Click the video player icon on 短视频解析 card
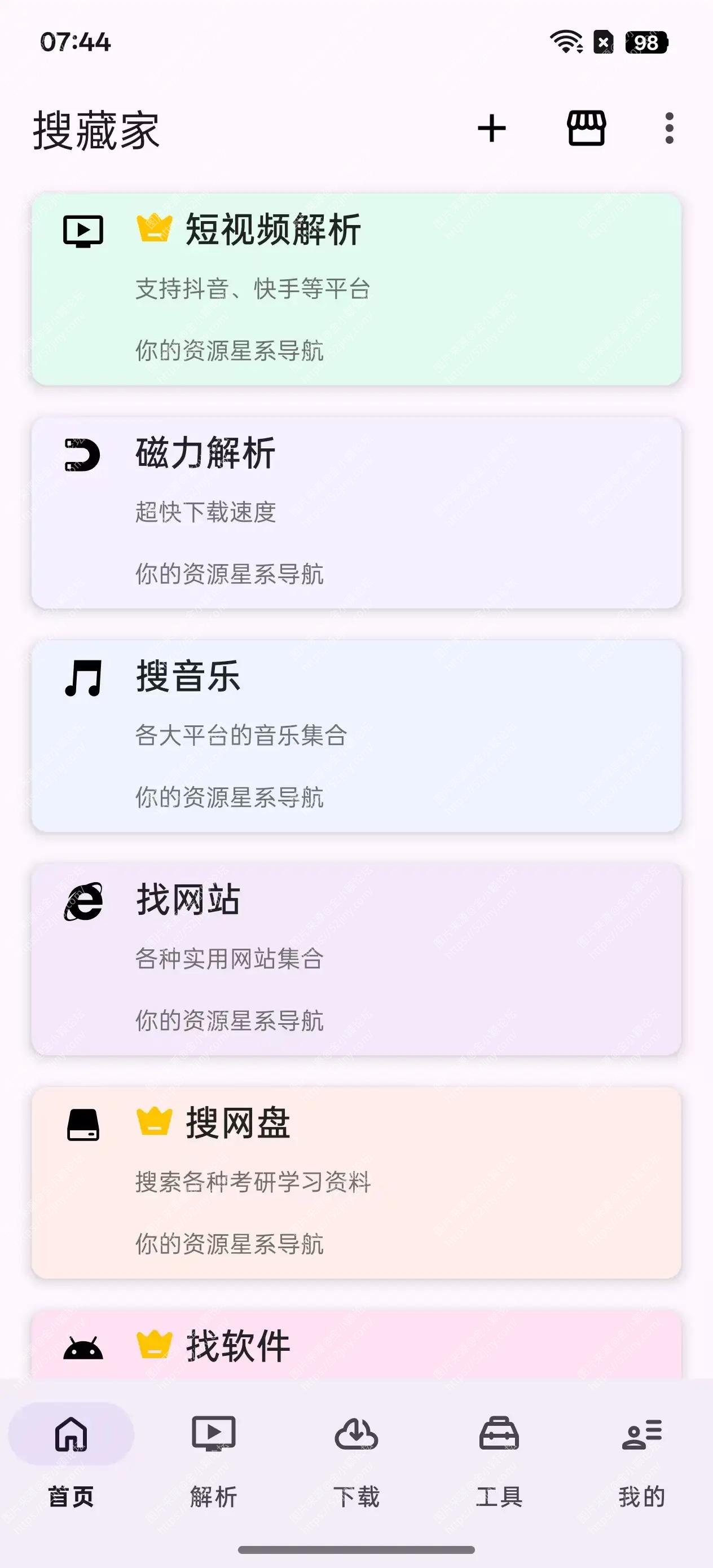 [x=83, y=230]
